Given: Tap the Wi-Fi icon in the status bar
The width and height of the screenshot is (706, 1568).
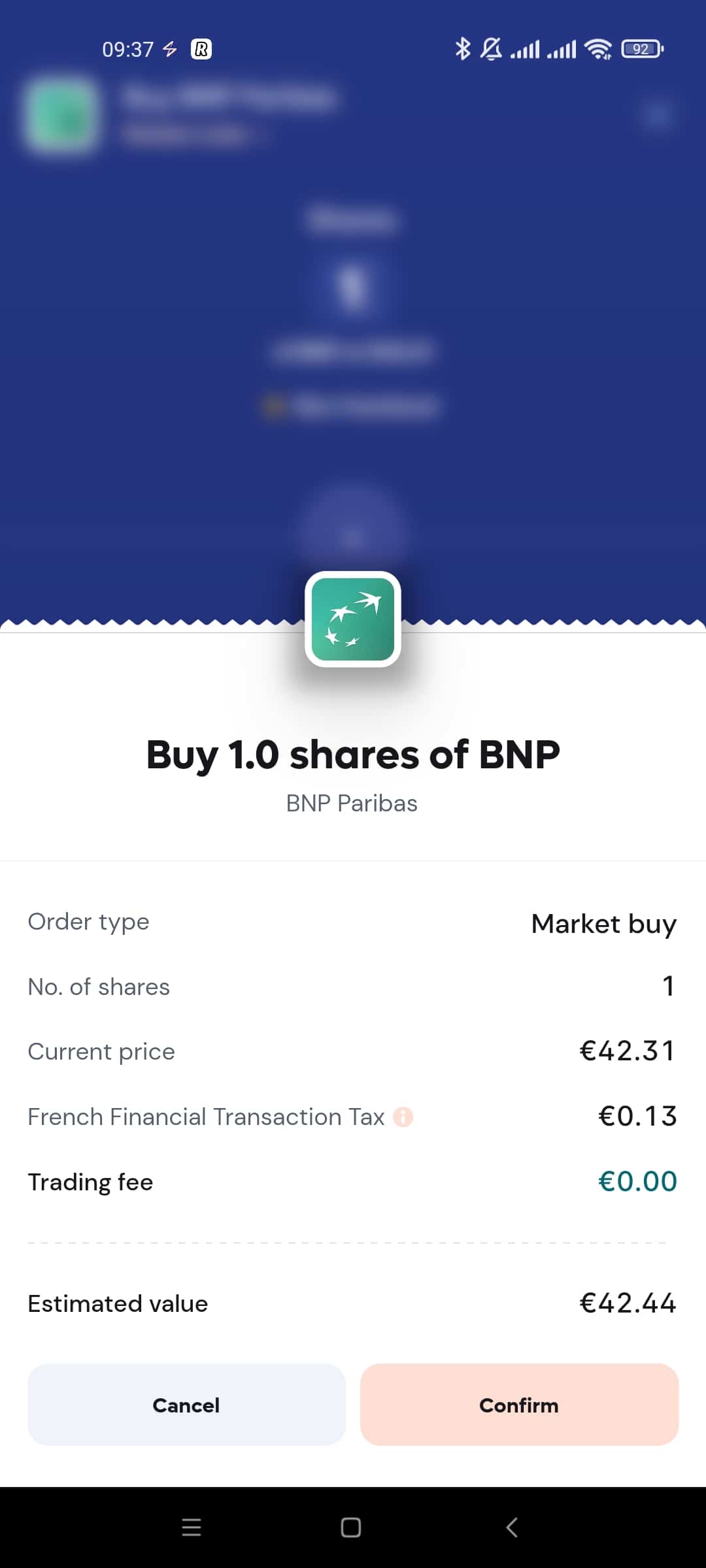Looking at the screenshot, I should [598, 48].
